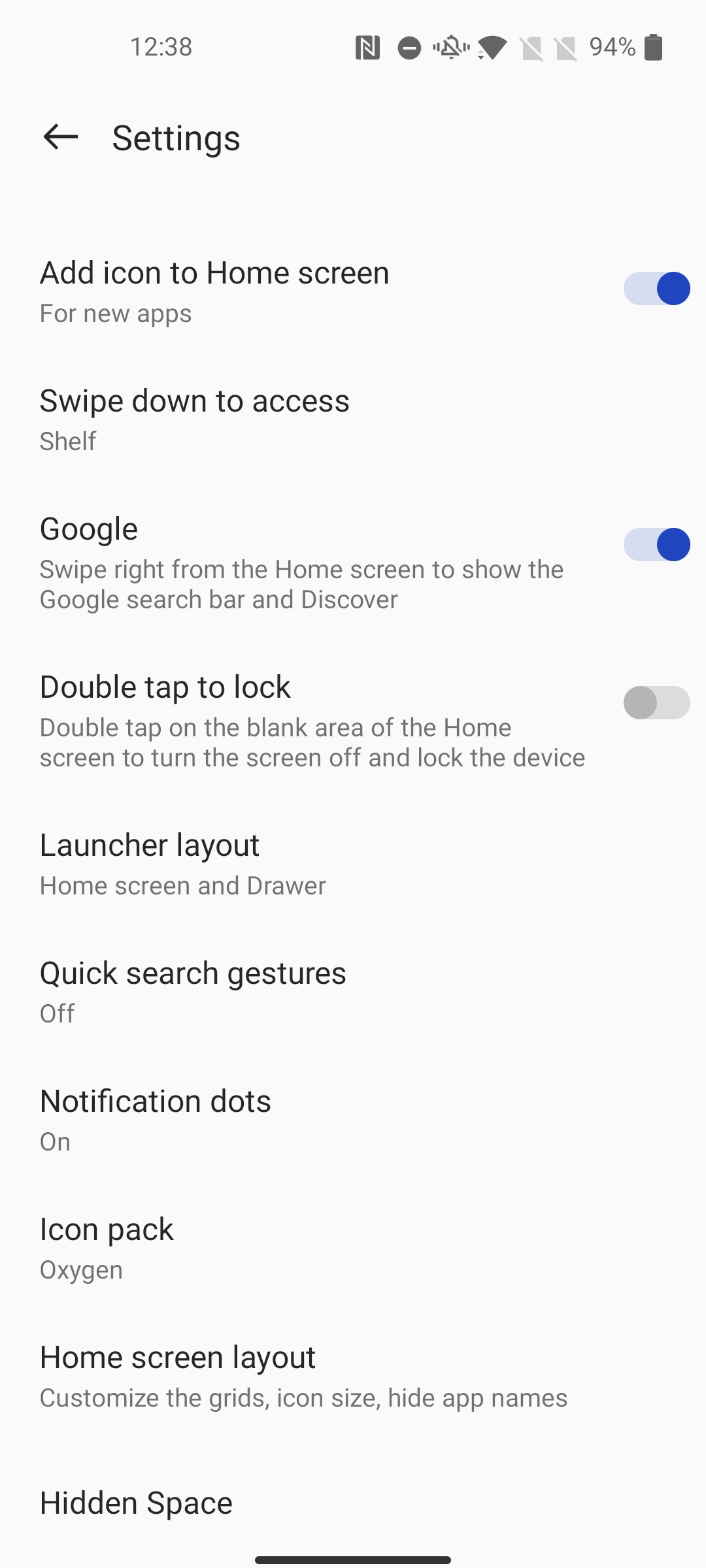This screenshot has width=706, height=1568.
Task: Open Notification dots settings
Action: tap(353, 1120)
